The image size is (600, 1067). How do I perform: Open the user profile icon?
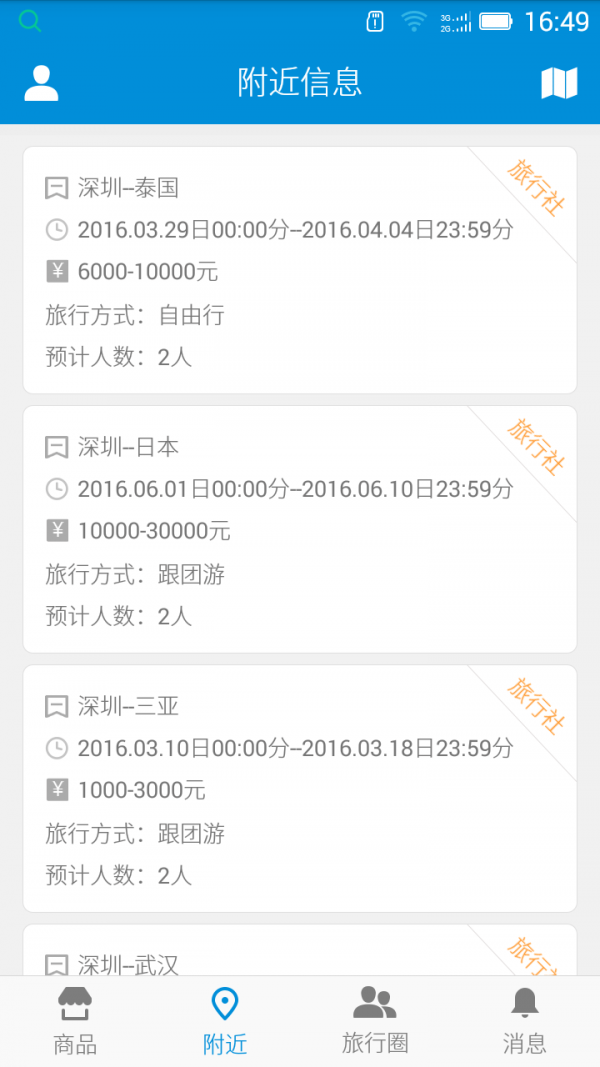click(x=41, y=83)
